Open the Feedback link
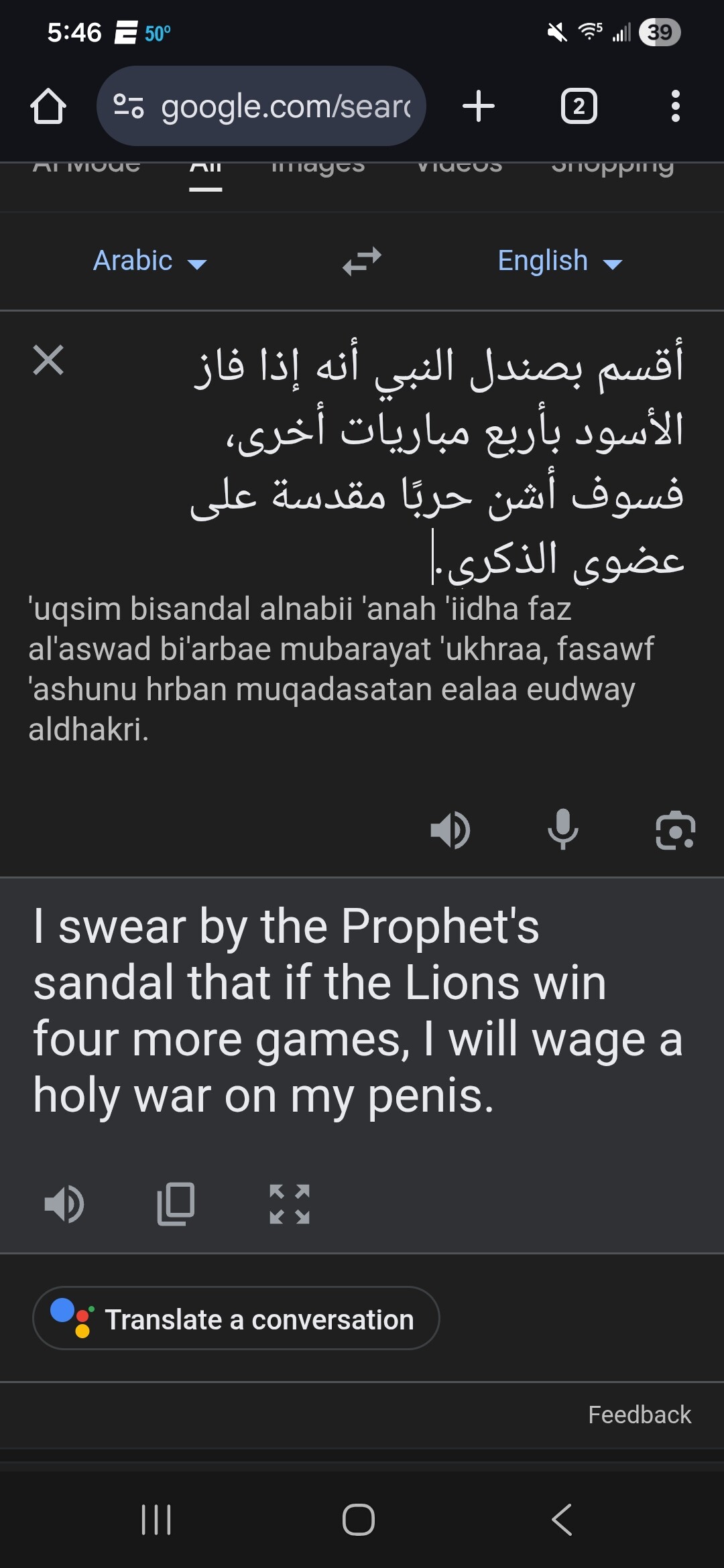 pyautogui.click(x=639, y=1415)
